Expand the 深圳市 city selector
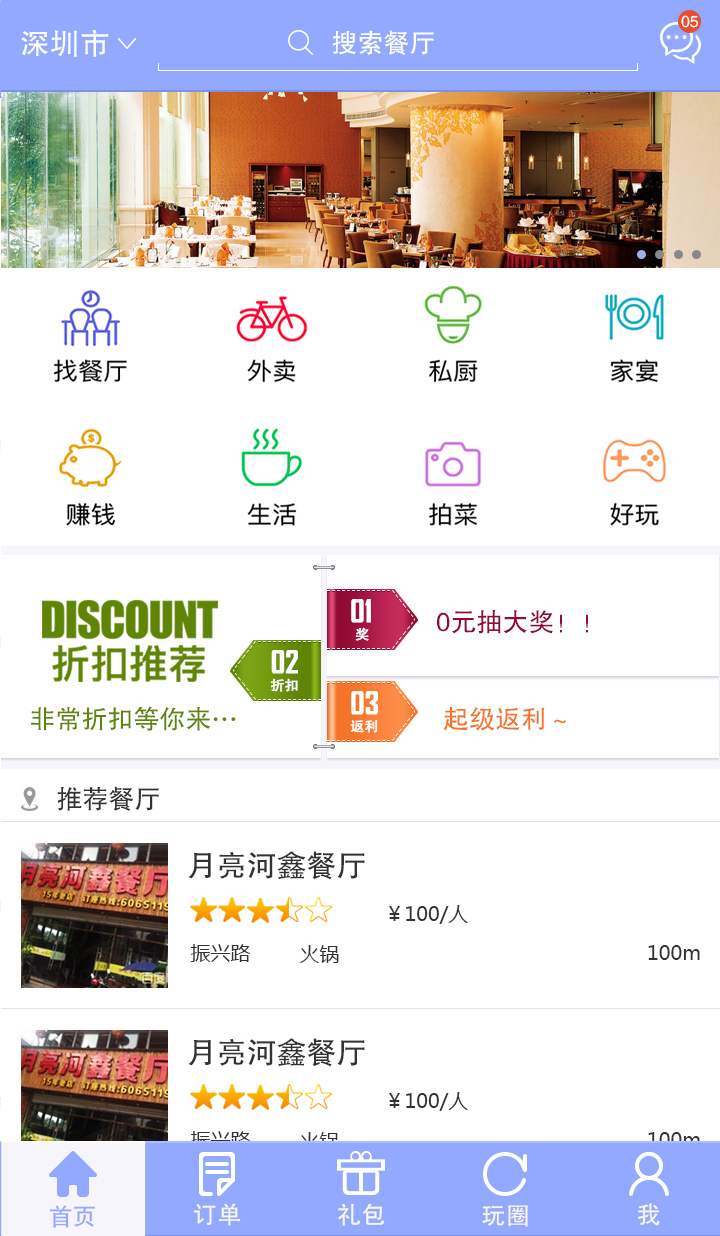This screenshot has width=720, height=1236. click(x=78, y=43)
